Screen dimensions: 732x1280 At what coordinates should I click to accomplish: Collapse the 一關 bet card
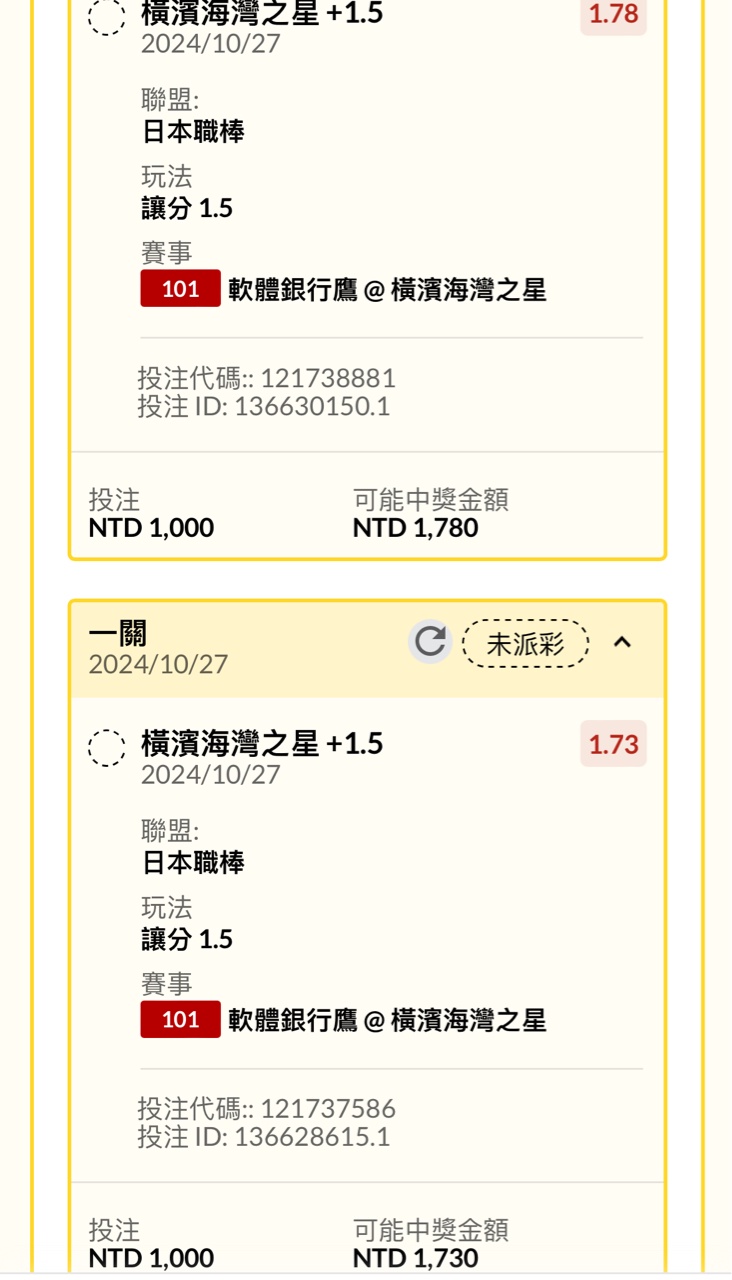pyautogui.click(x=622, y=642)
